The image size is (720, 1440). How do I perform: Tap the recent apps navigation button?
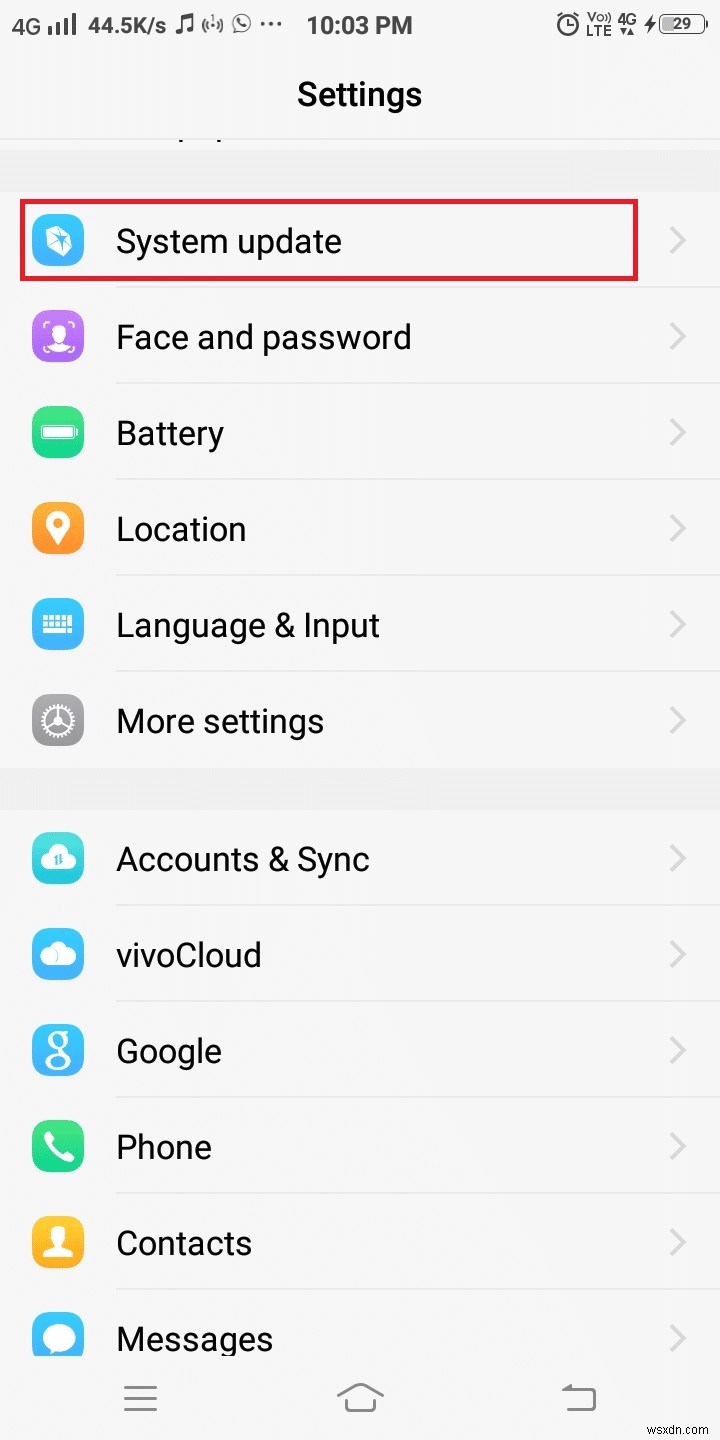[140, 1397]
